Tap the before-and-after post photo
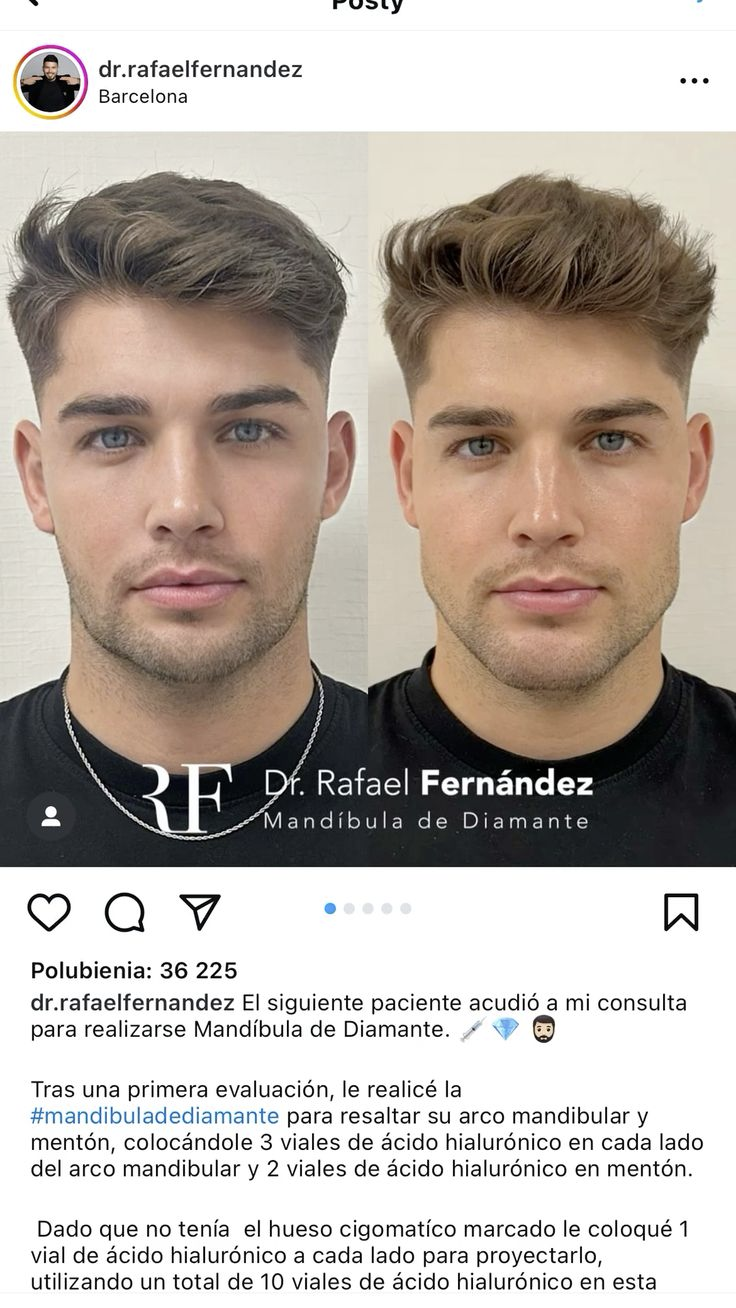 [x=368, y=450]
